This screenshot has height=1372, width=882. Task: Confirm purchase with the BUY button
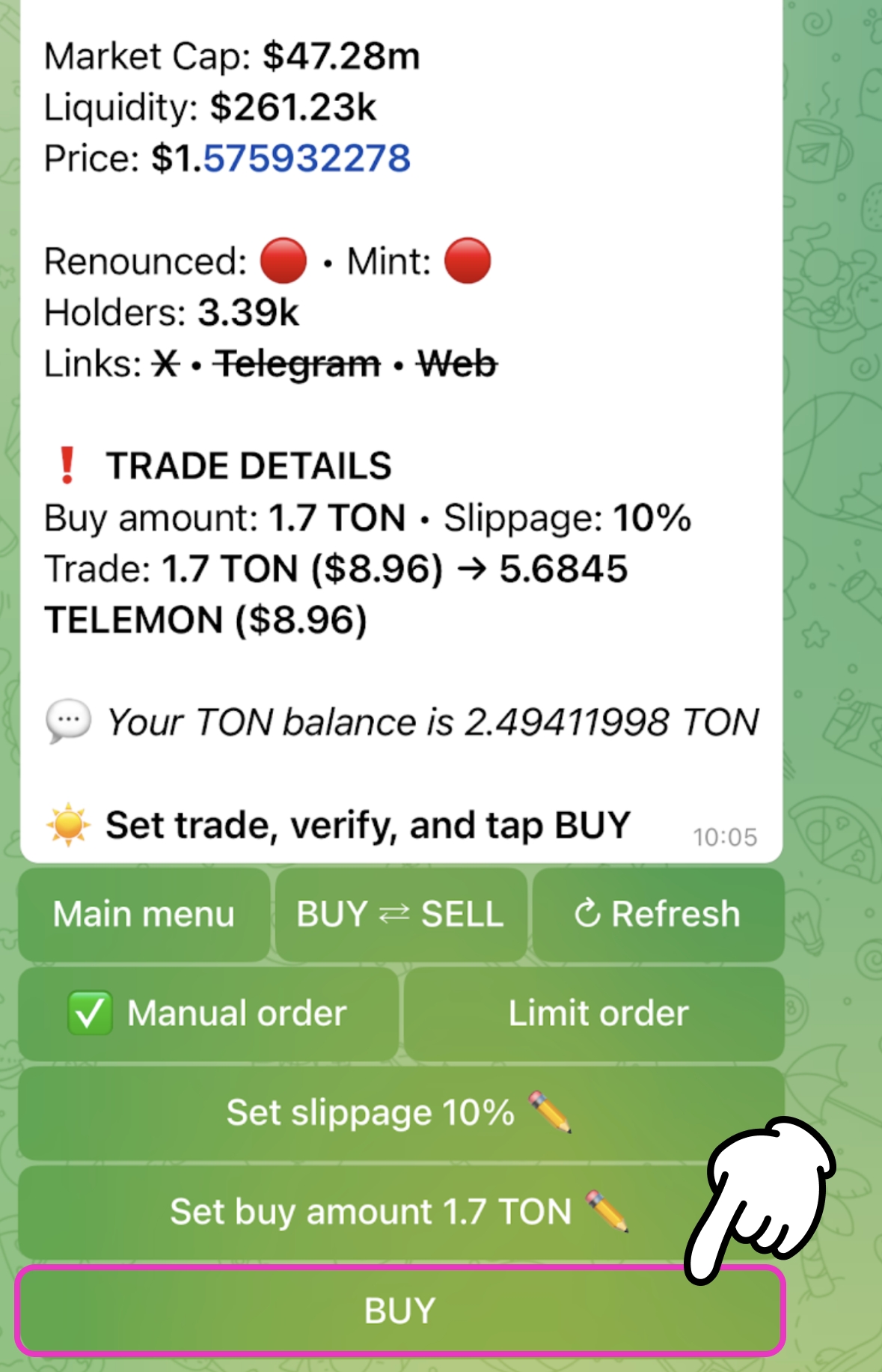(x=399, y=1310)
